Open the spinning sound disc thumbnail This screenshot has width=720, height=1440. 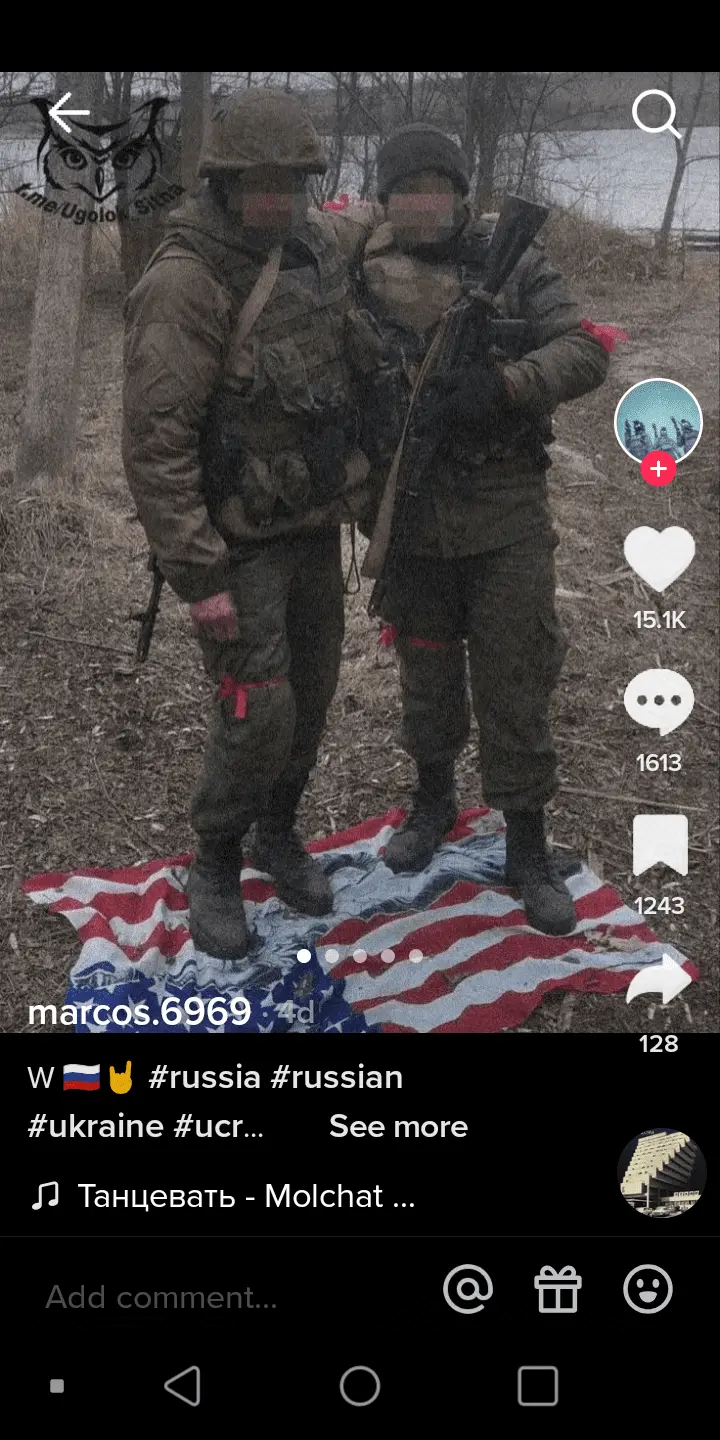point(661,1174)
